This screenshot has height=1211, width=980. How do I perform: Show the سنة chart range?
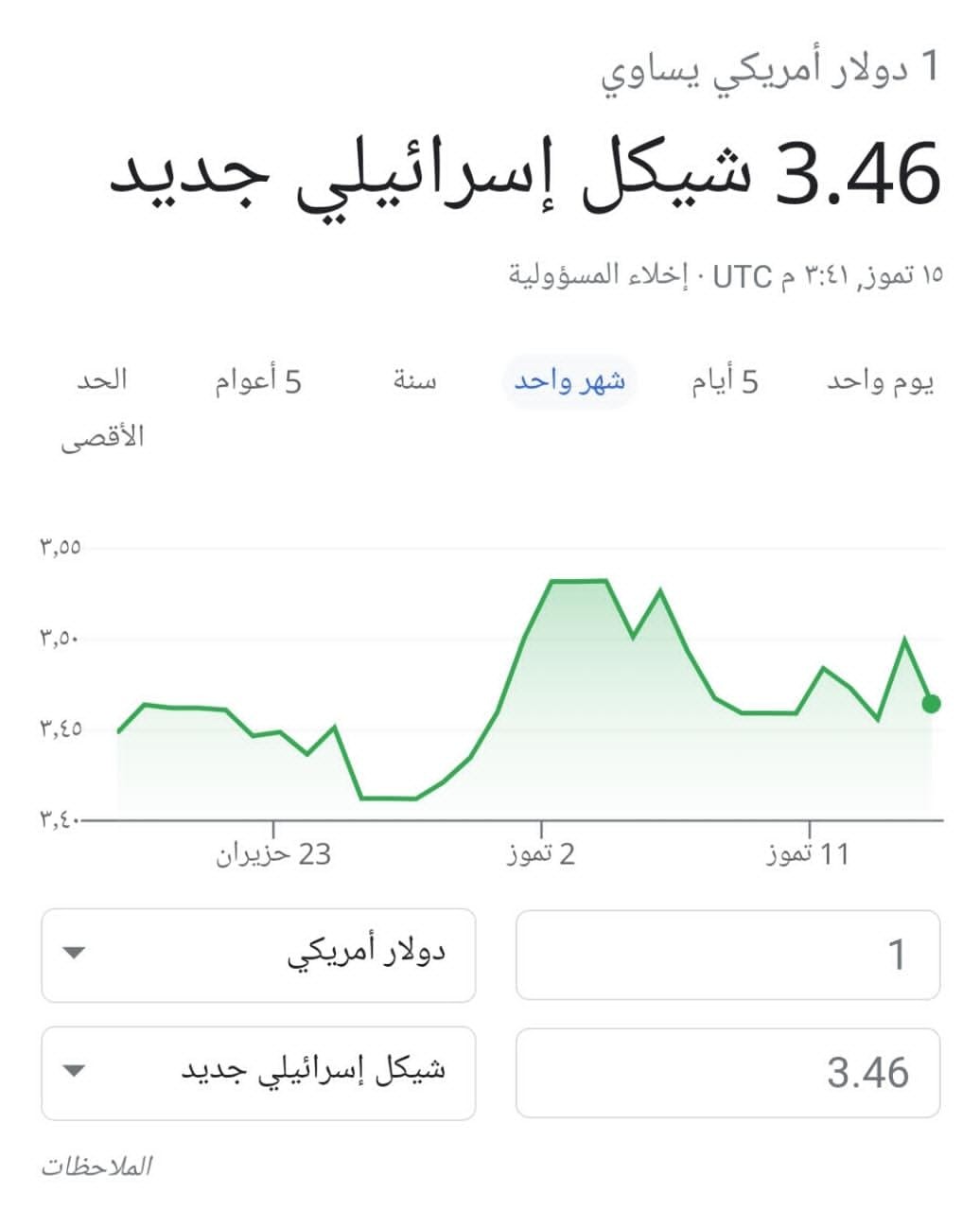pos(414,381)
